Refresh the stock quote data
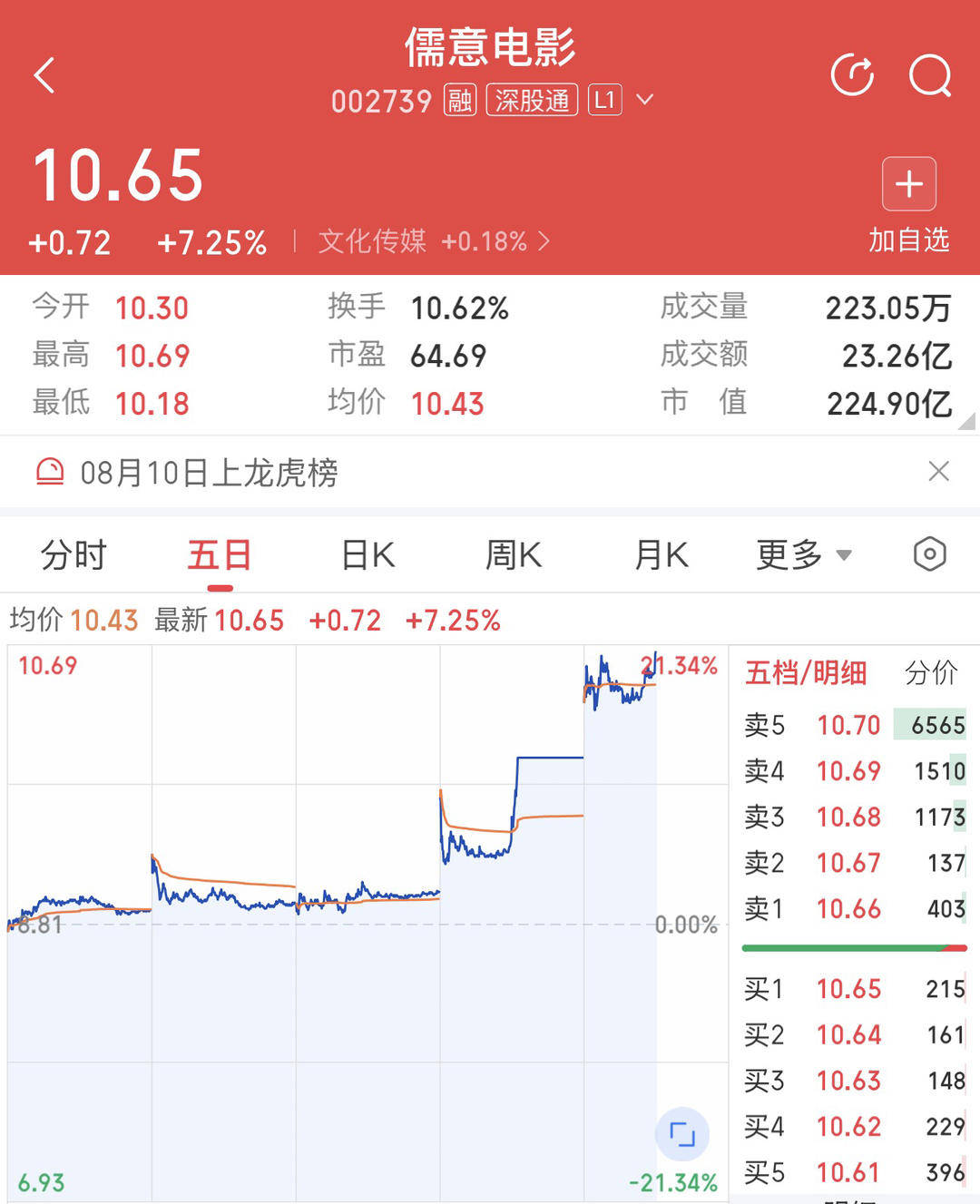The image size is (980, 1204). pyautogui.click(x=852, y=75)
